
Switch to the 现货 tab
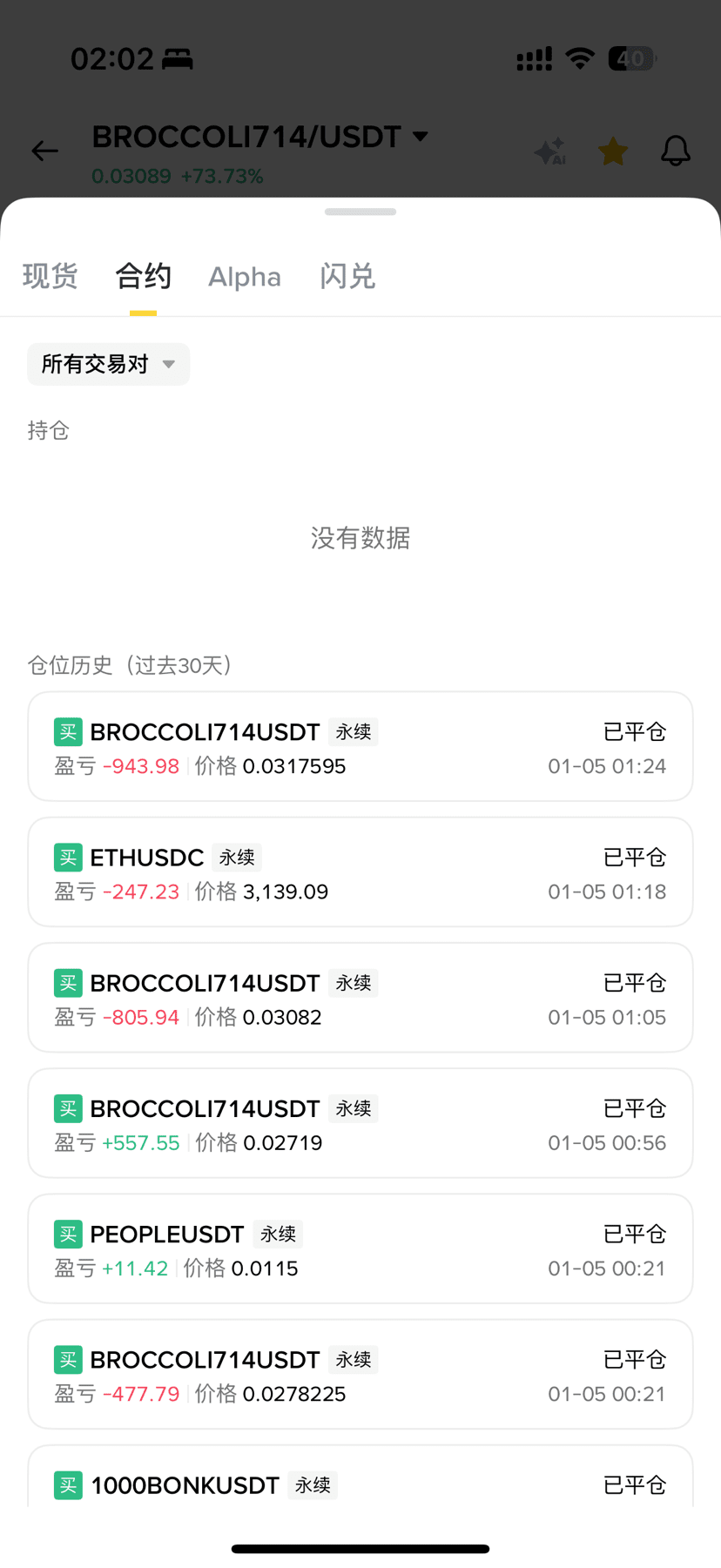click(51, 277)
